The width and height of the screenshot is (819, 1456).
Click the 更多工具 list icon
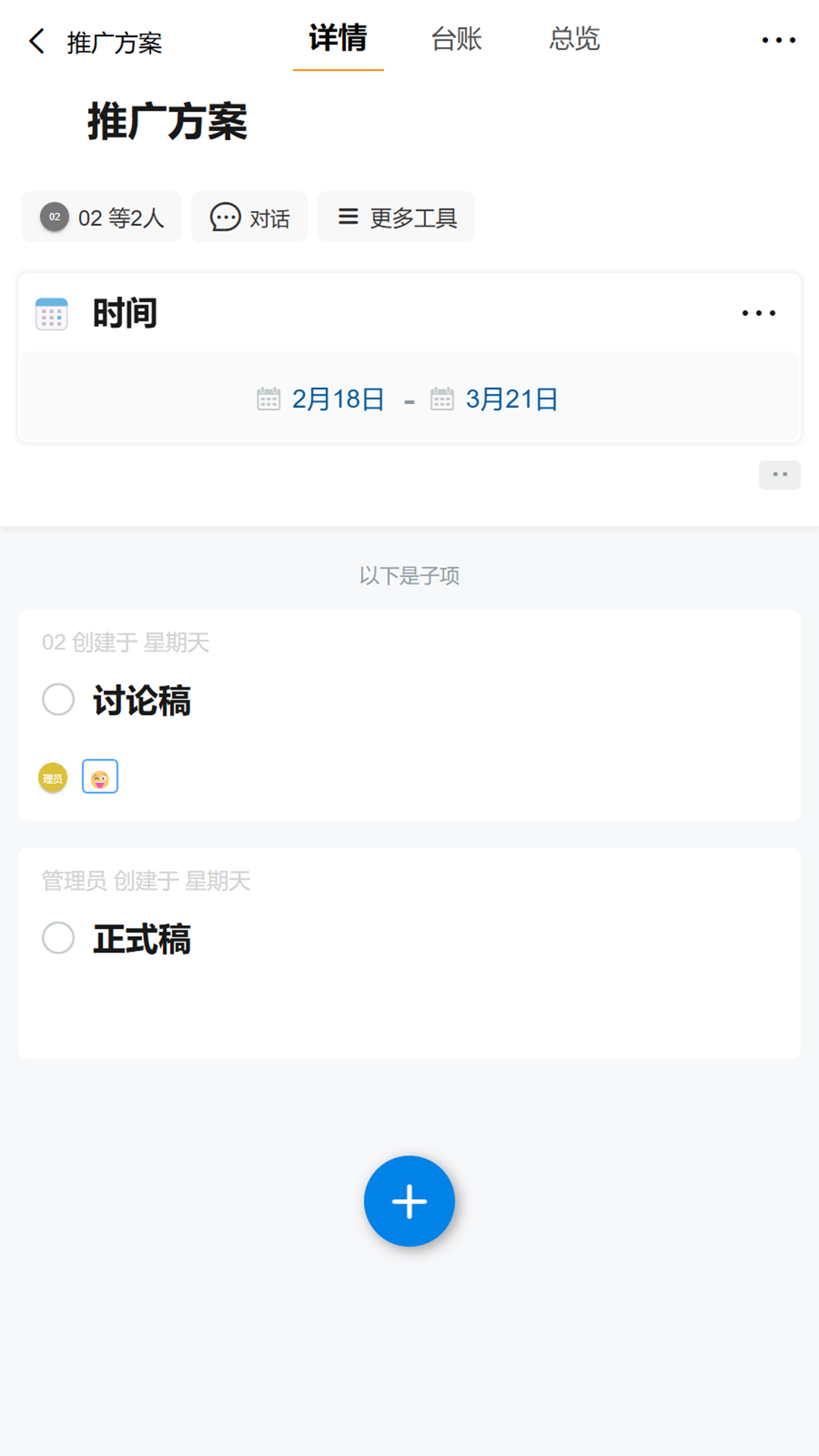click(347, 217)
